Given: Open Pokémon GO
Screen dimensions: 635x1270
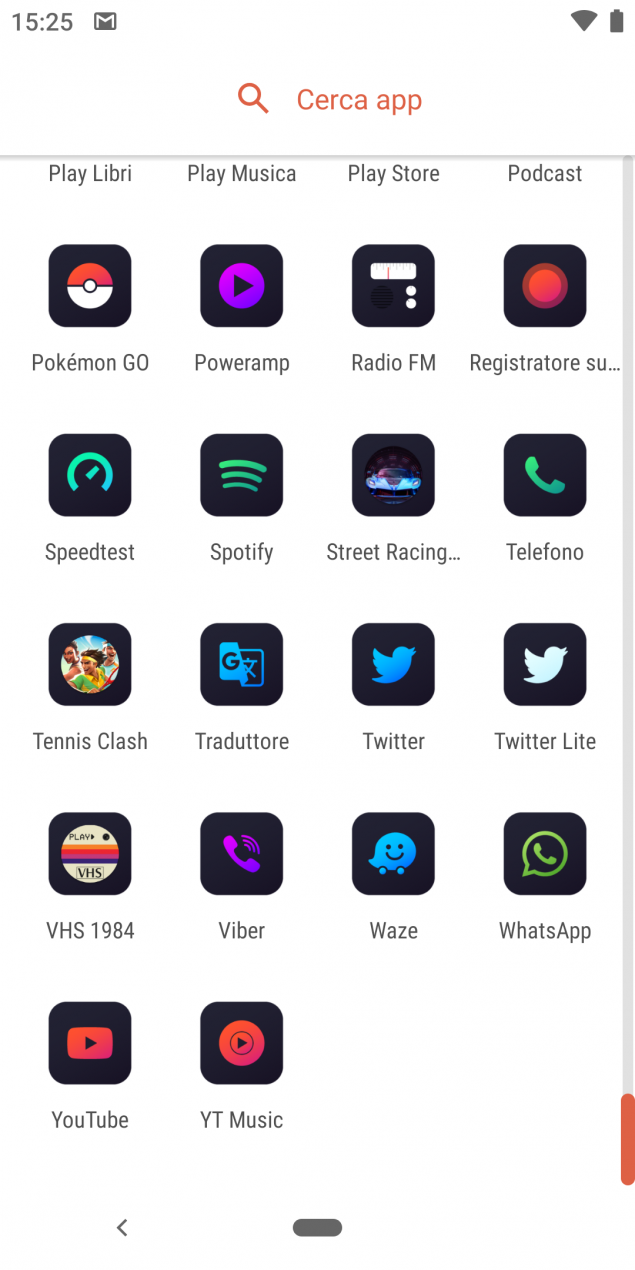Looking at the screenshot, I should [x=90, y=286].
